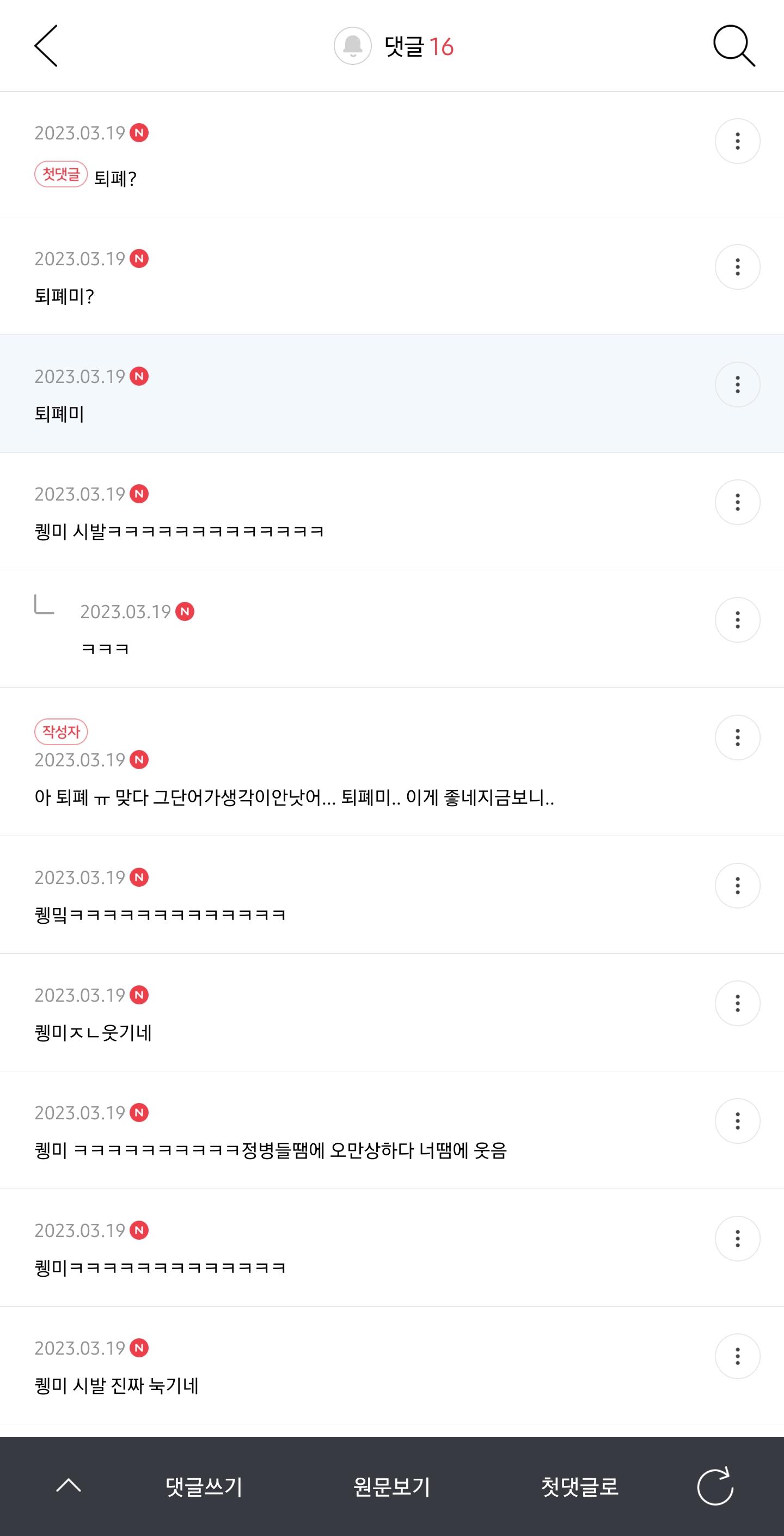View the original post via 원문보기
The width and height of the screenshot is (784, 1536).
(x=391, y=1486)
